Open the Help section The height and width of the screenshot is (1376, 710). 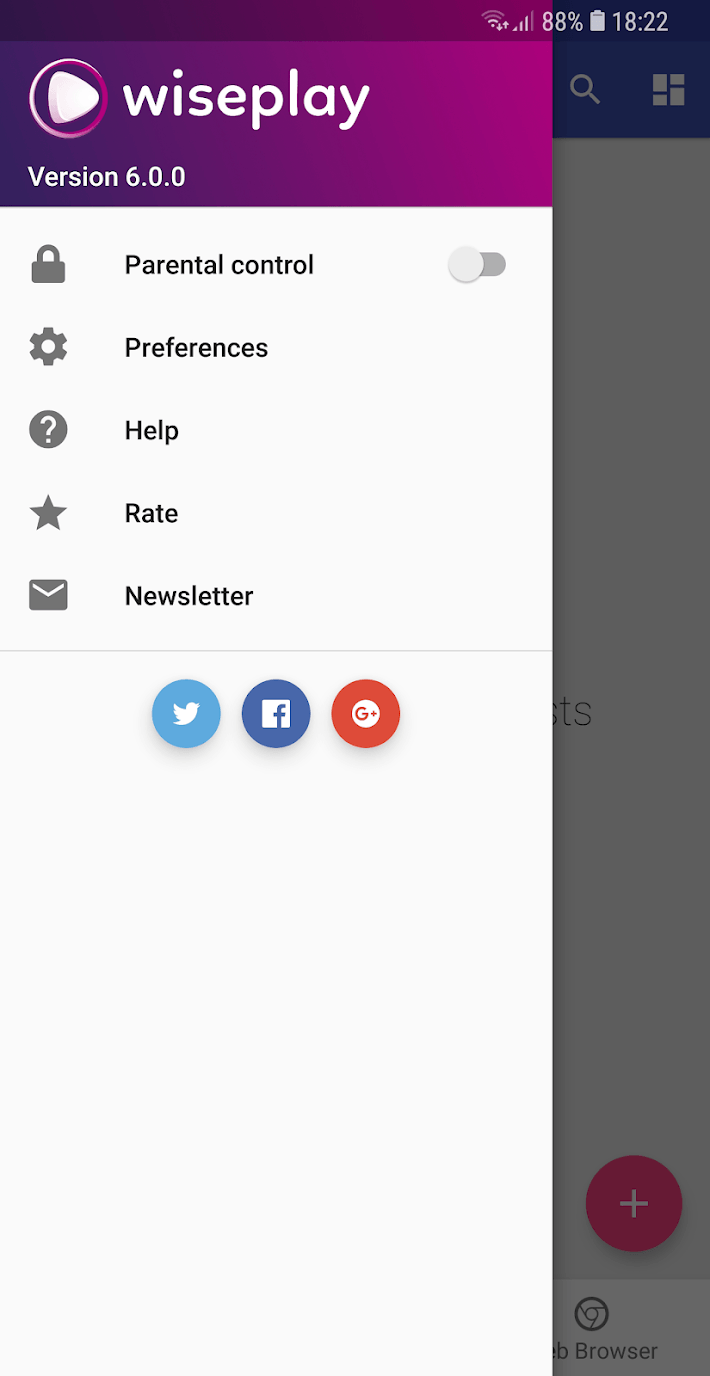point(152,431)
